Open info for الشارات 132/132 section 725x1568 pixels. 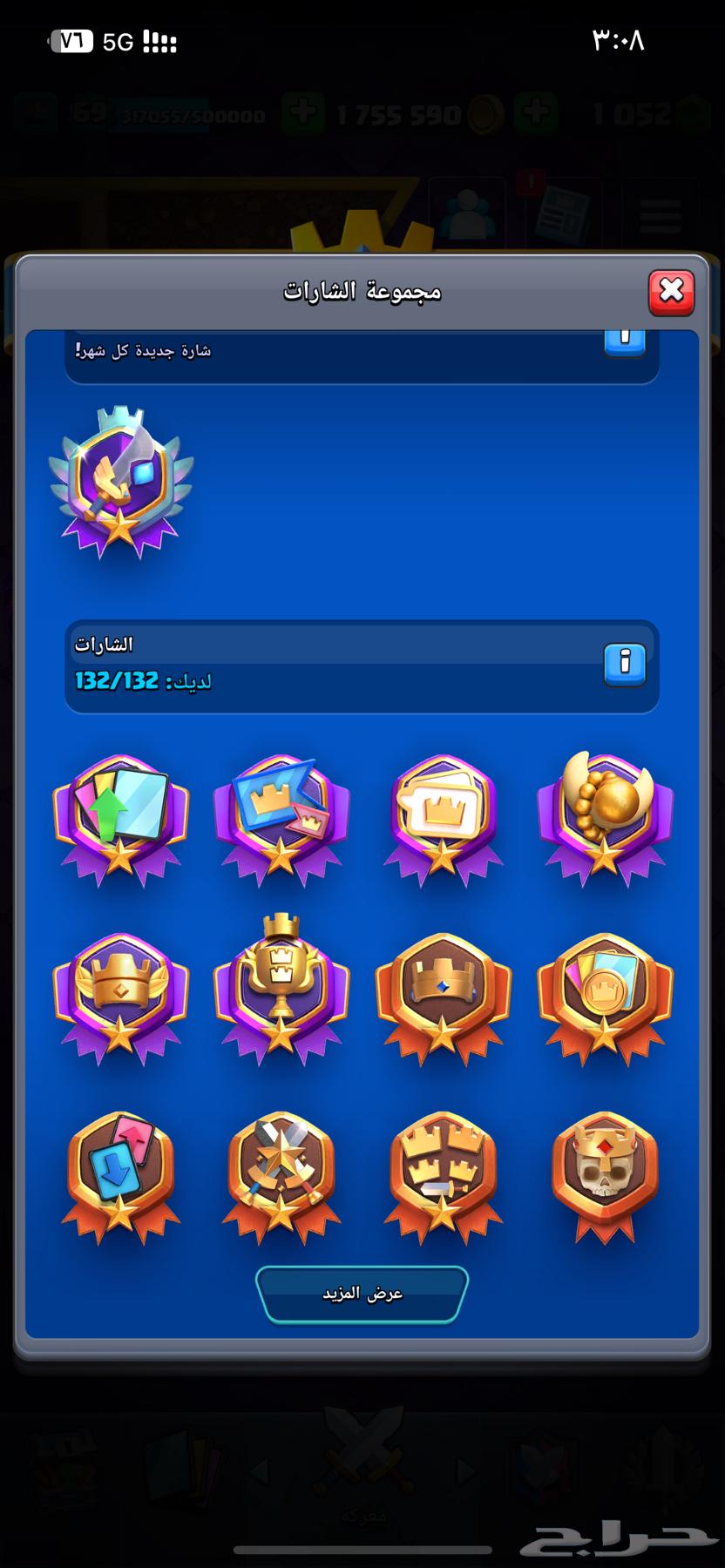coord(624,665)
